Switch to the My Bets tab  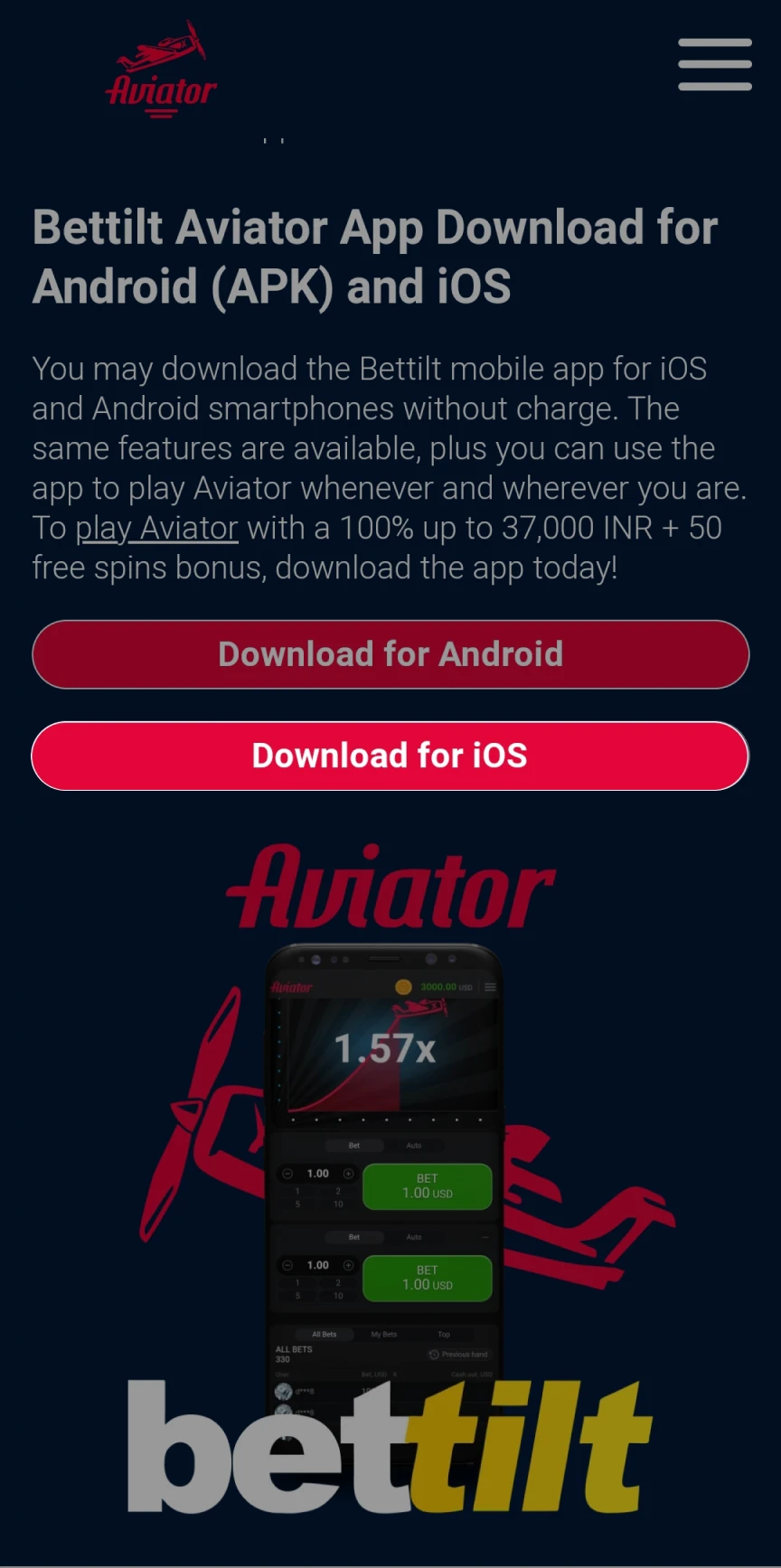[383, 1335]
